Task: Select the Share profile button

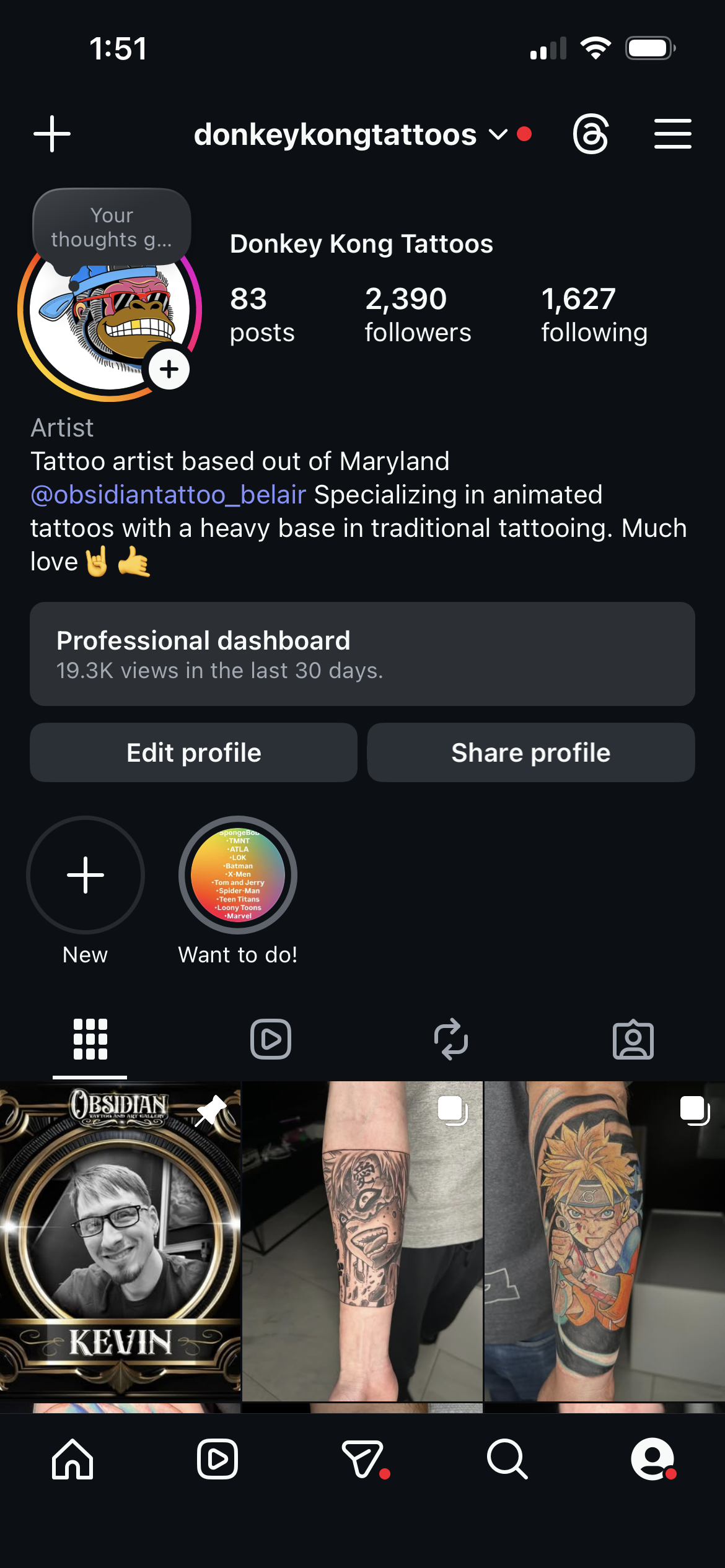Action: (x=531, y=752)
